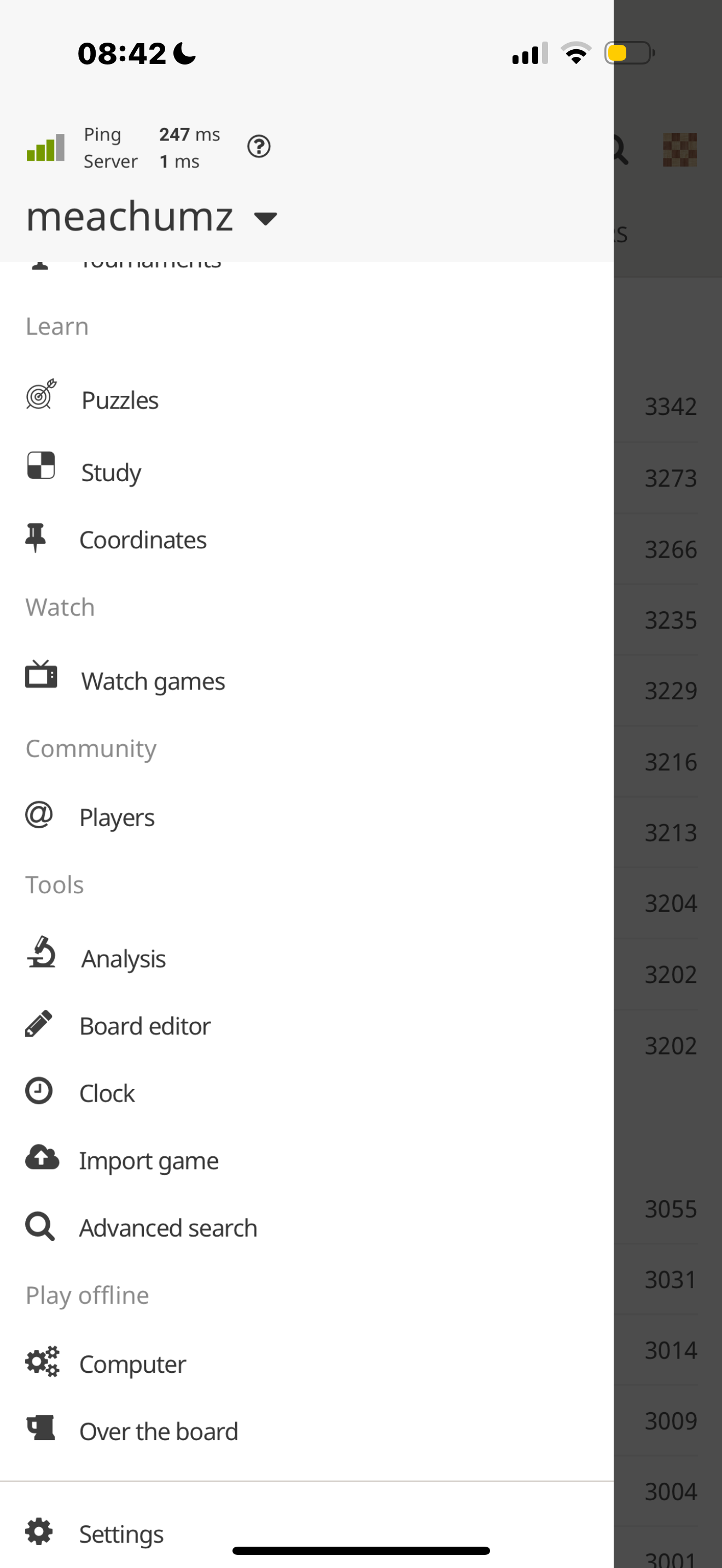Open the Players community page

tap(307, 817)
